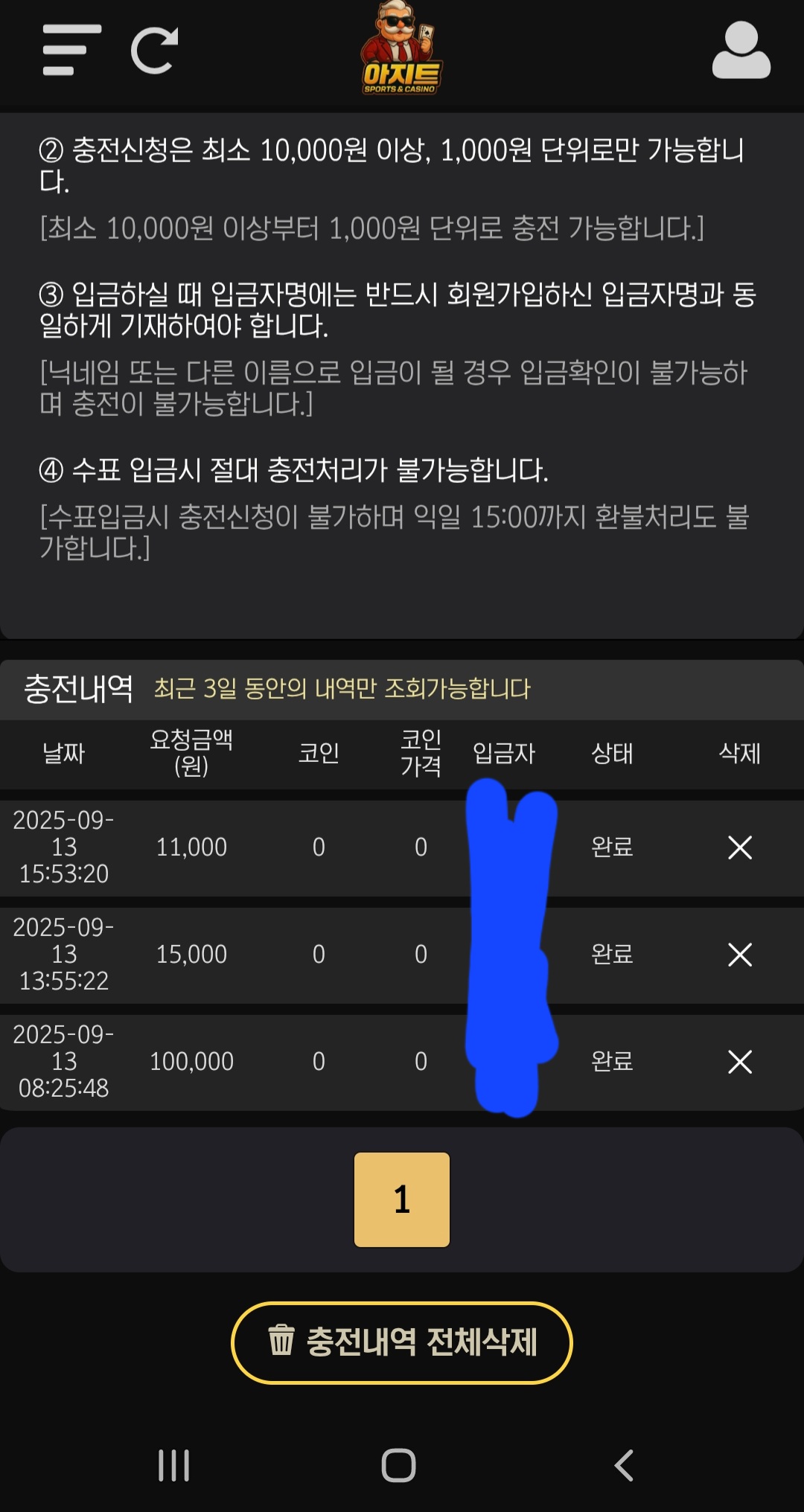Select page 1 of charge history
Viewport: 804px width, 1512px height.
coord(402,1199)
